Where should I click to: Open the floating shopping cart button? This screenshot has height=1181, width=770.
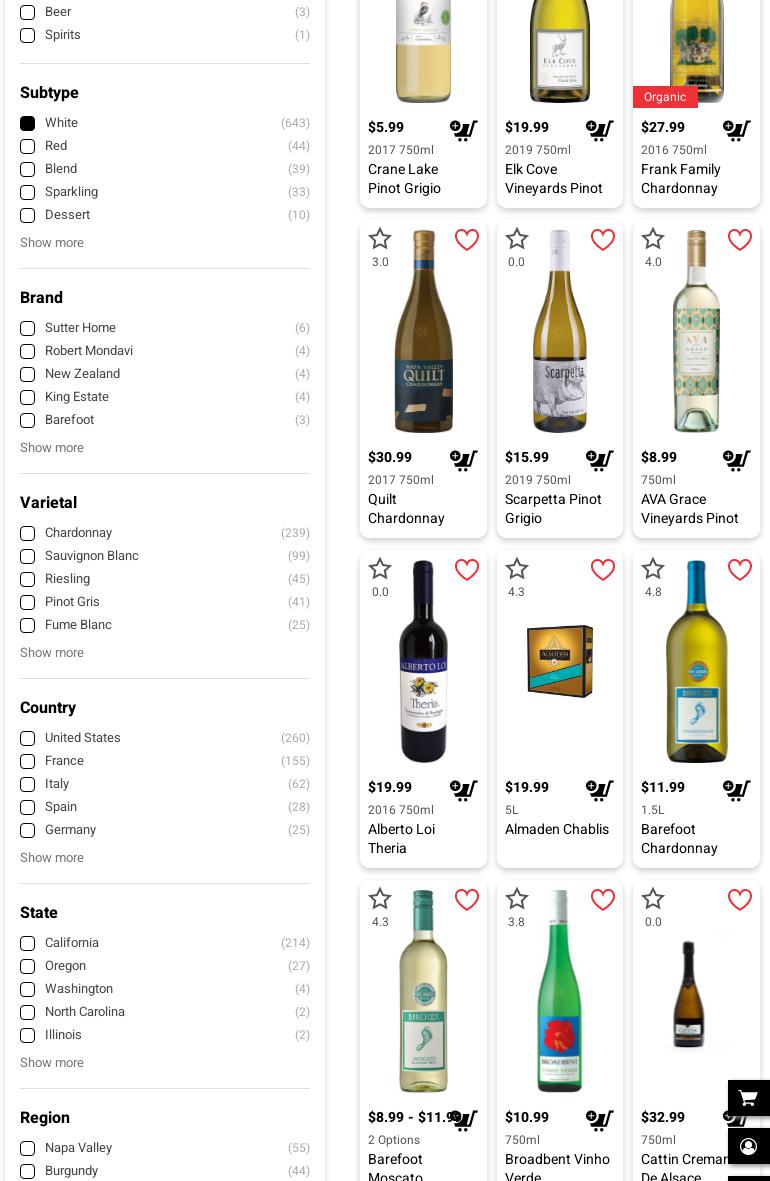(x=748, y=1098)
